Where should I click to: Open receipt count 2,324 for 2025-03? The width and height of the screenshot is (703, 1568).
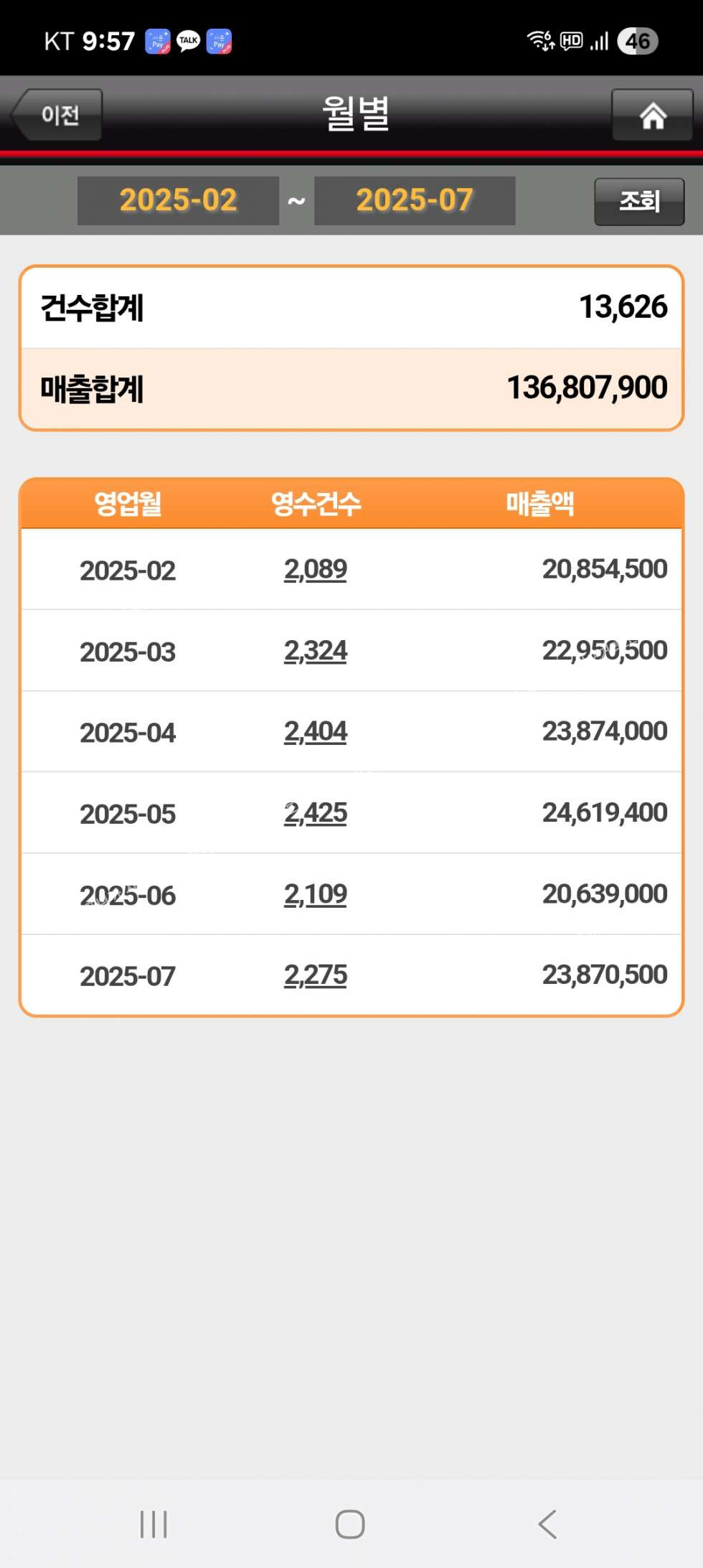pos(315,651)
